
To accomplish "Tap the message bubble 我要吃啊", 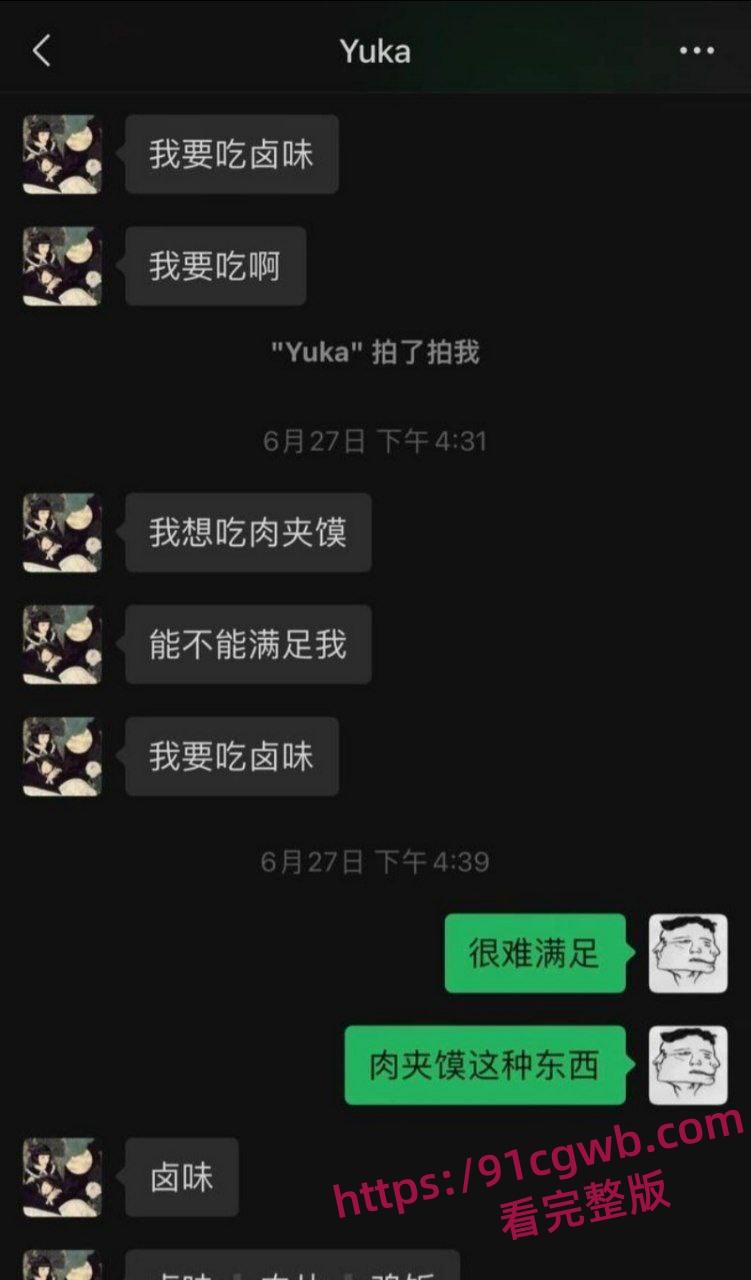I will tap(216, 265).
